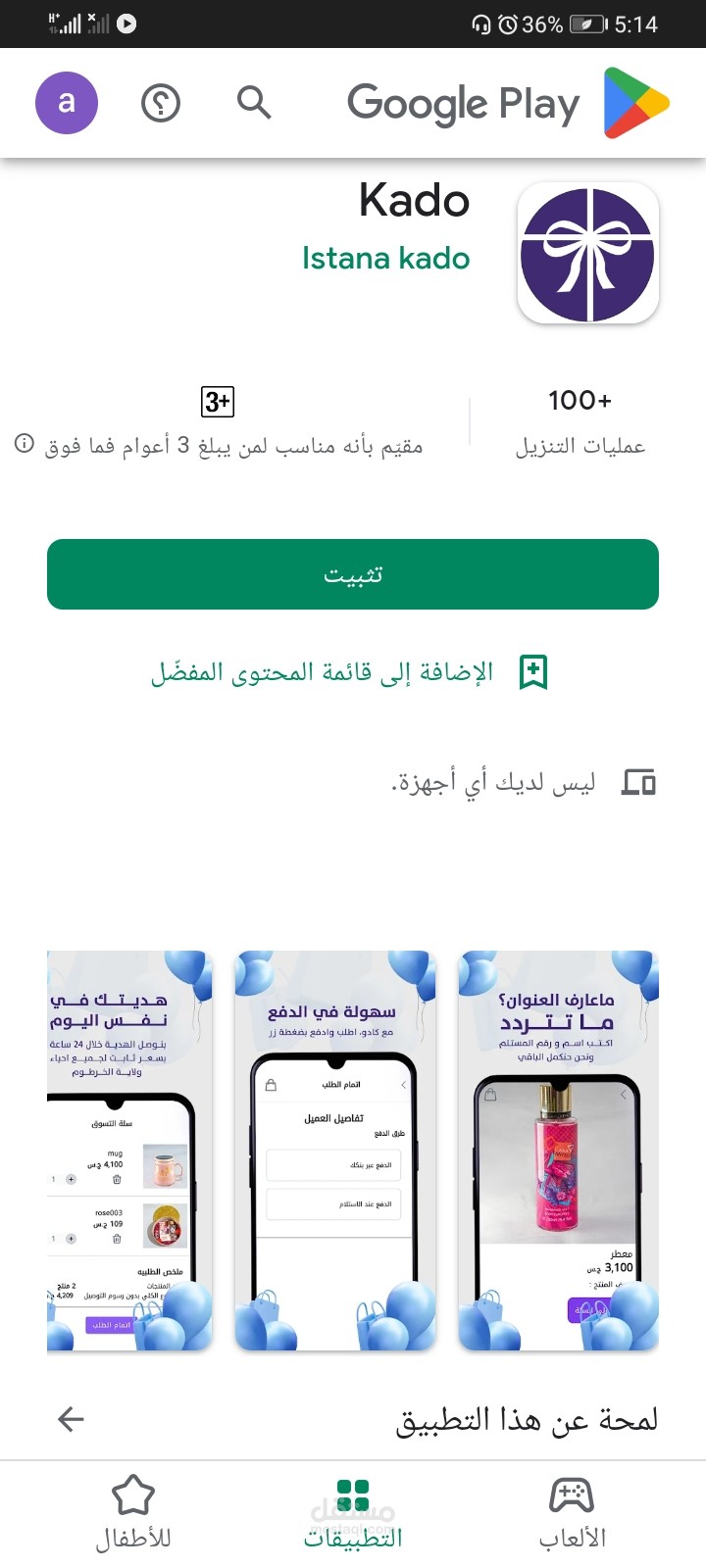Tap the green تثبيت install button
706x1568 pixels.
[x=353, y=574]
